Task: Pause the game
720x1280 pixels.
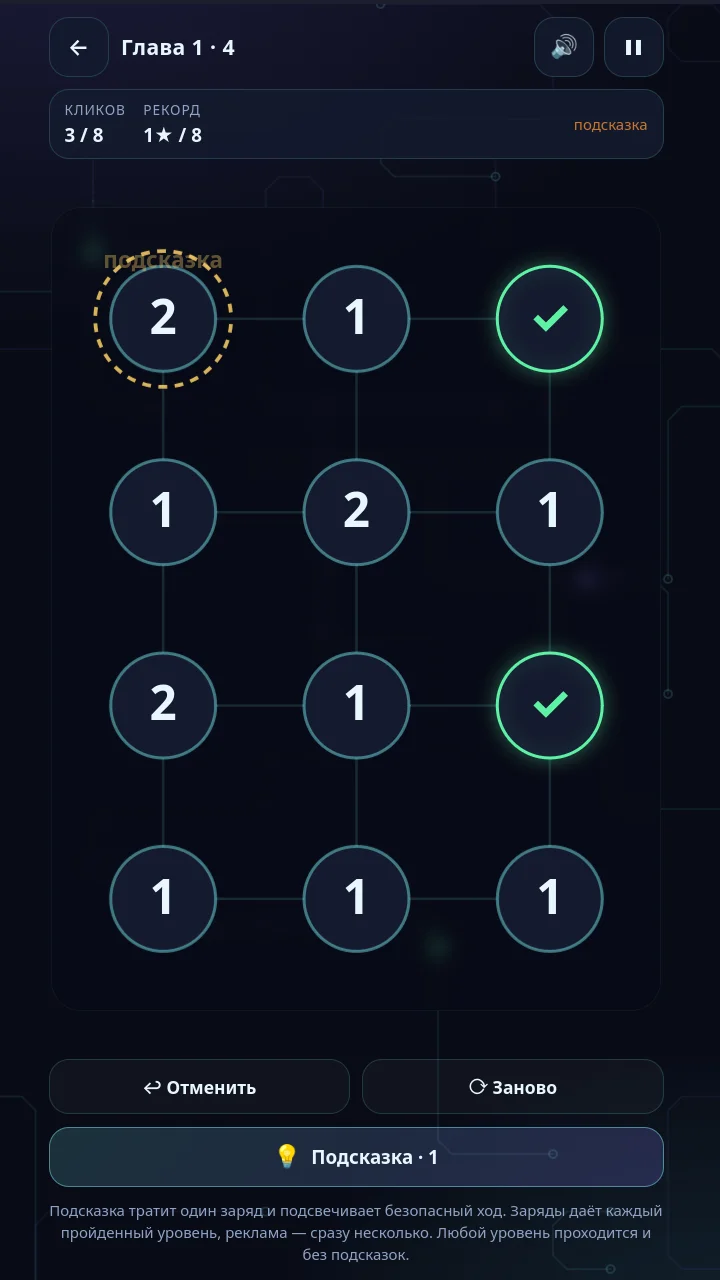Action: click(634, 47)
